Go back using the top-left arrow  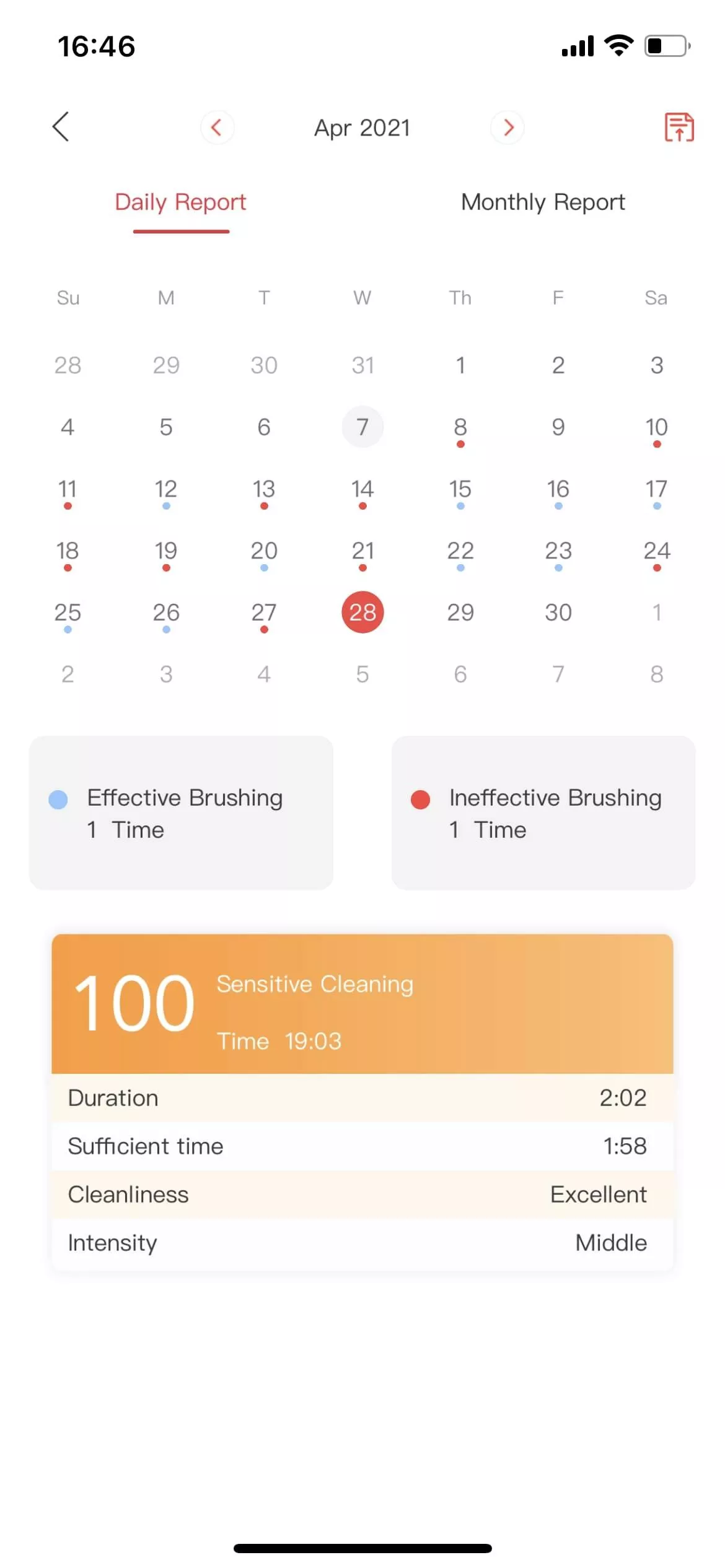point(61,127)
